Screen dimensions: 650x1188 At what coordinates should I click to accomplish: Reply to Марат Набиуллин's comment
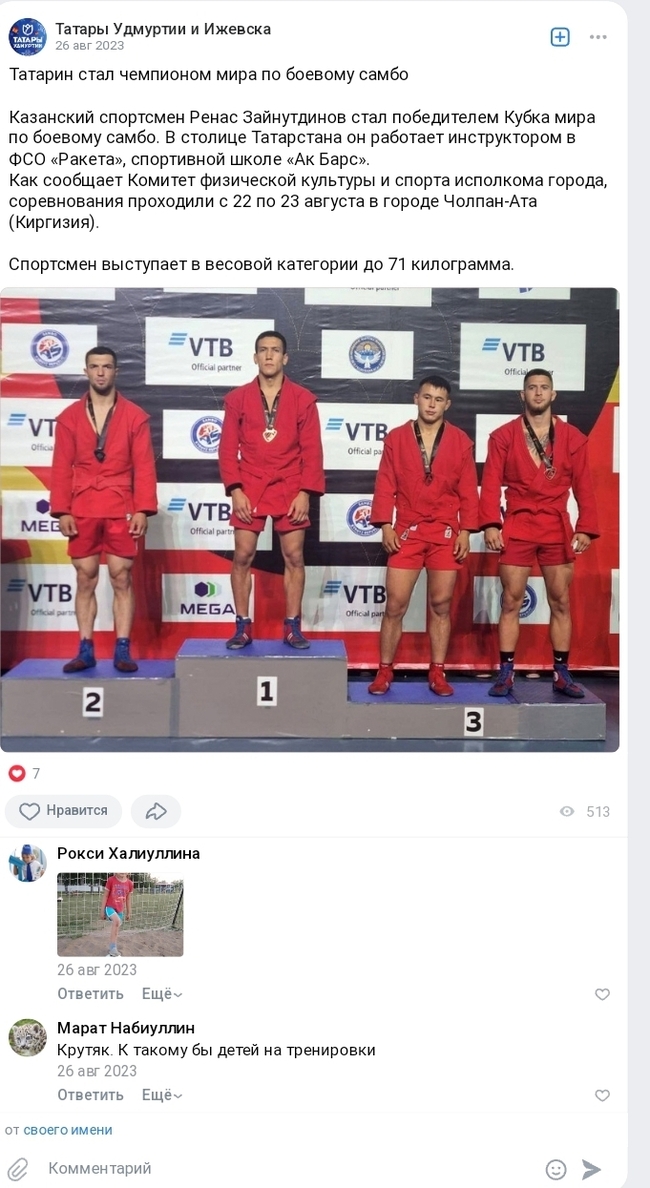click(90, 1095)
